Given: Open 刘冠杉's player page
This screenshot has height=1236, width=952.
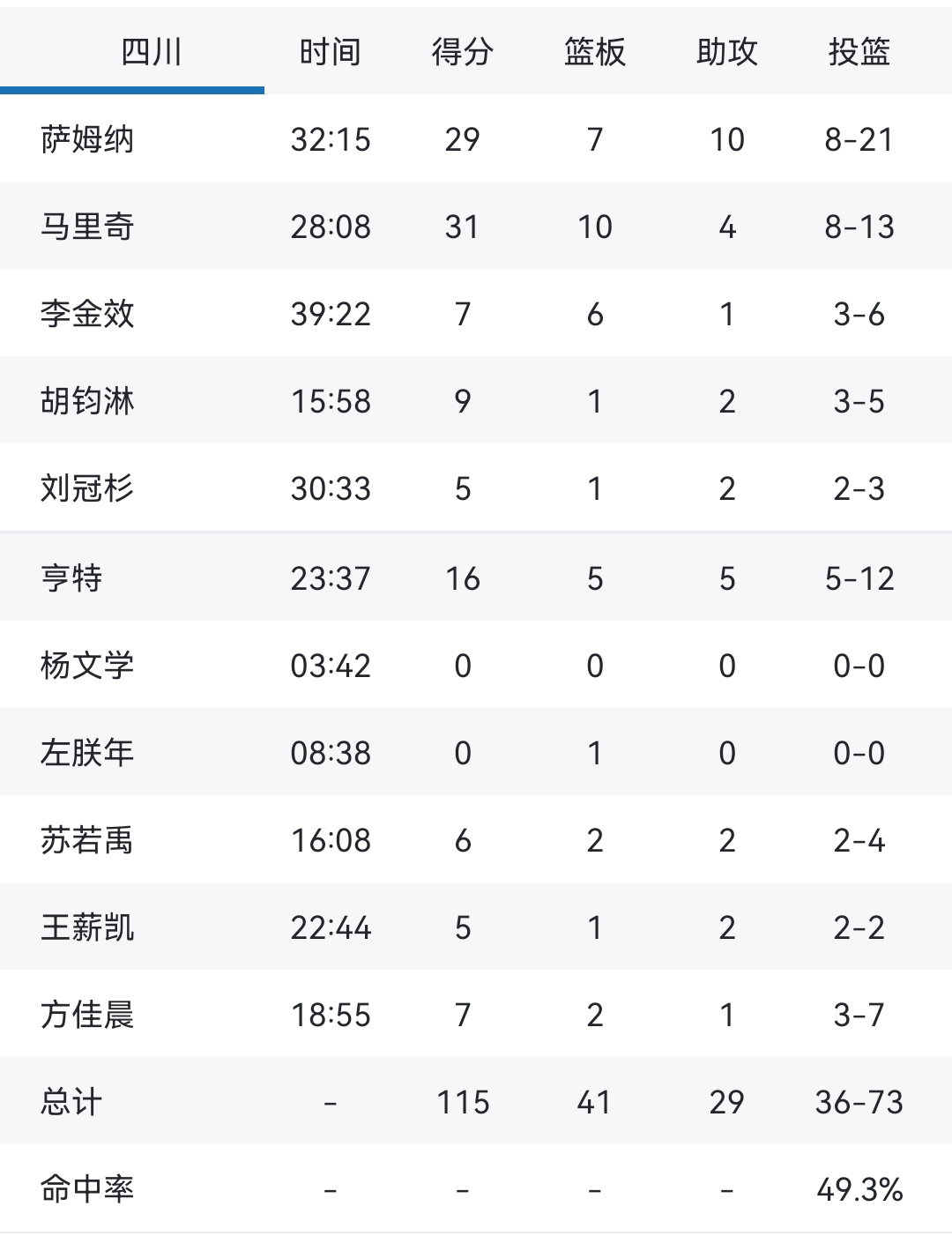Looking at the screenshot, I should click(x=88, y=489).
